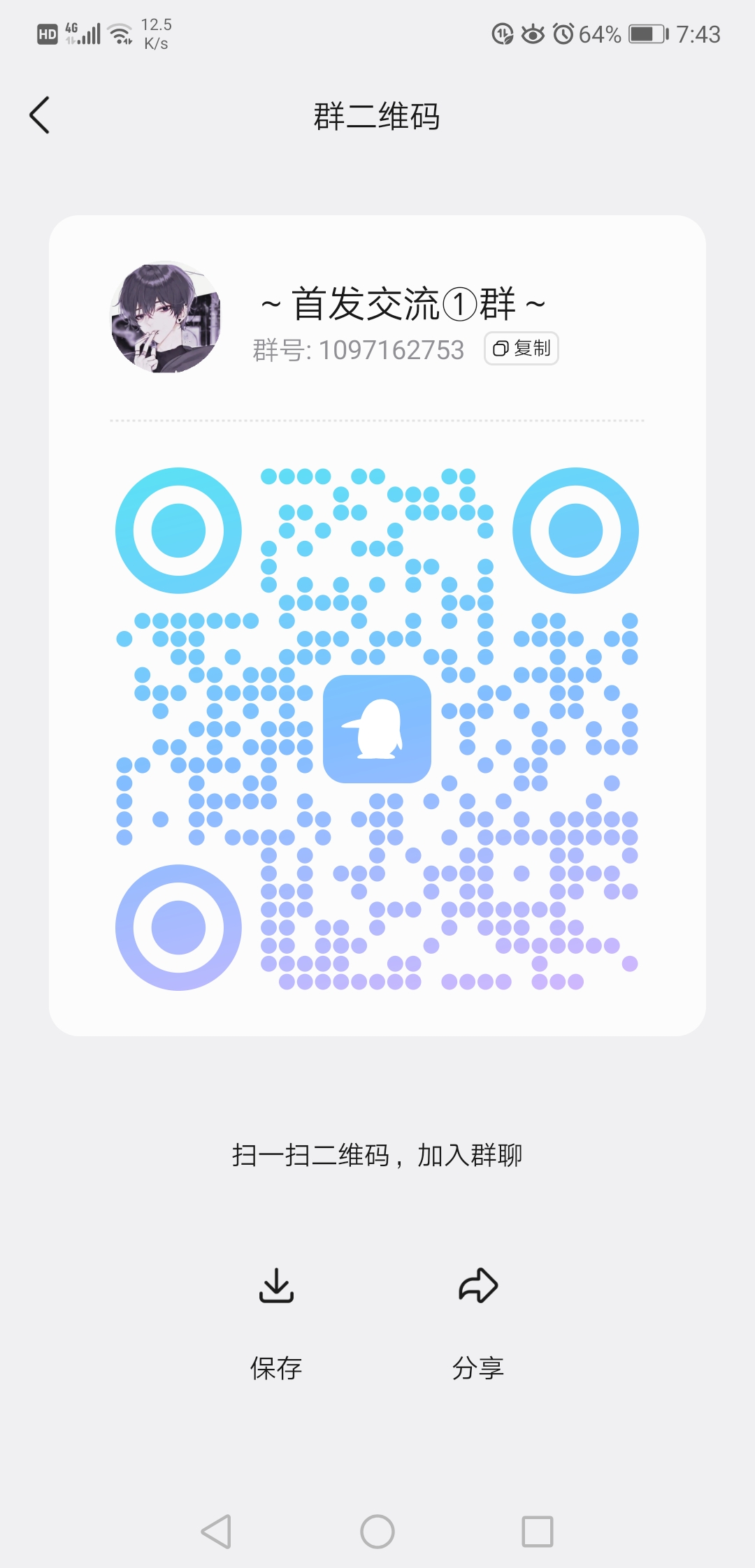Click the back arrow to leave group QR page
Viewport: 755px width, 1568px height.
[40, 115]
